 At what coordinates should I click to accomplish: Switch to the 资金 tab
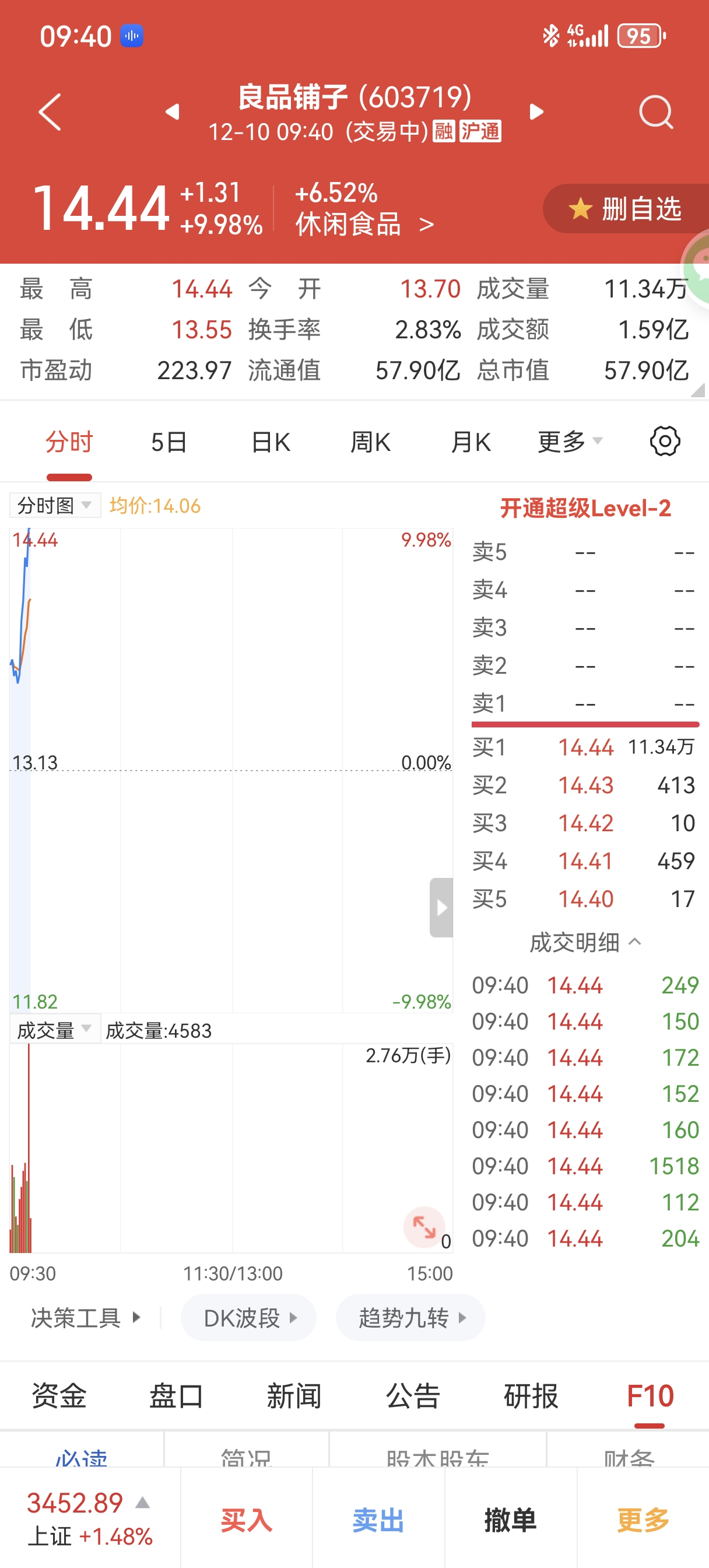pyautogui.click(x=59, y=1396)
